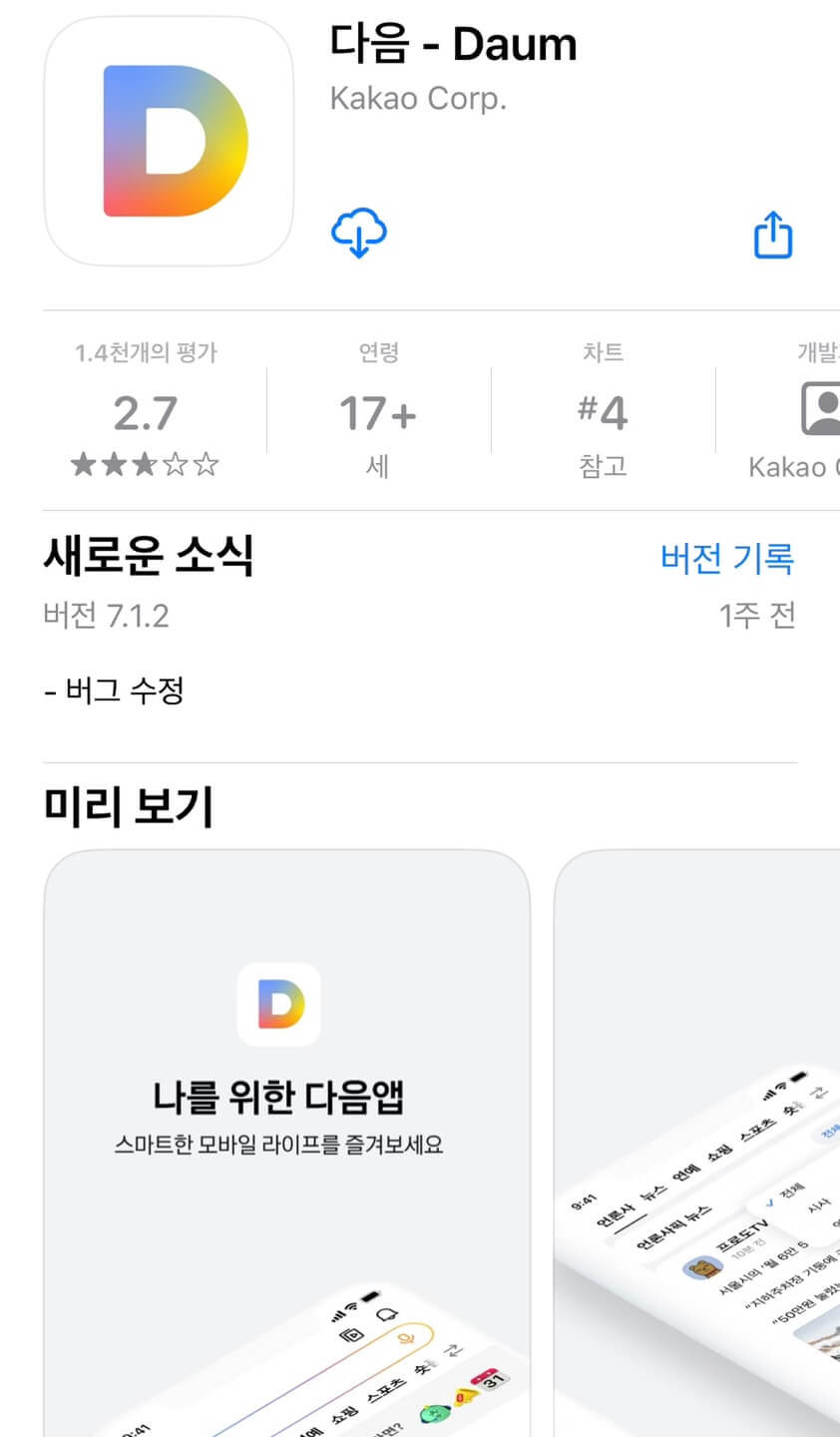This screenshot has height=1437, width=840.
Task: Tap the 17+ age rating badge
Action: [x=377, y=412]
